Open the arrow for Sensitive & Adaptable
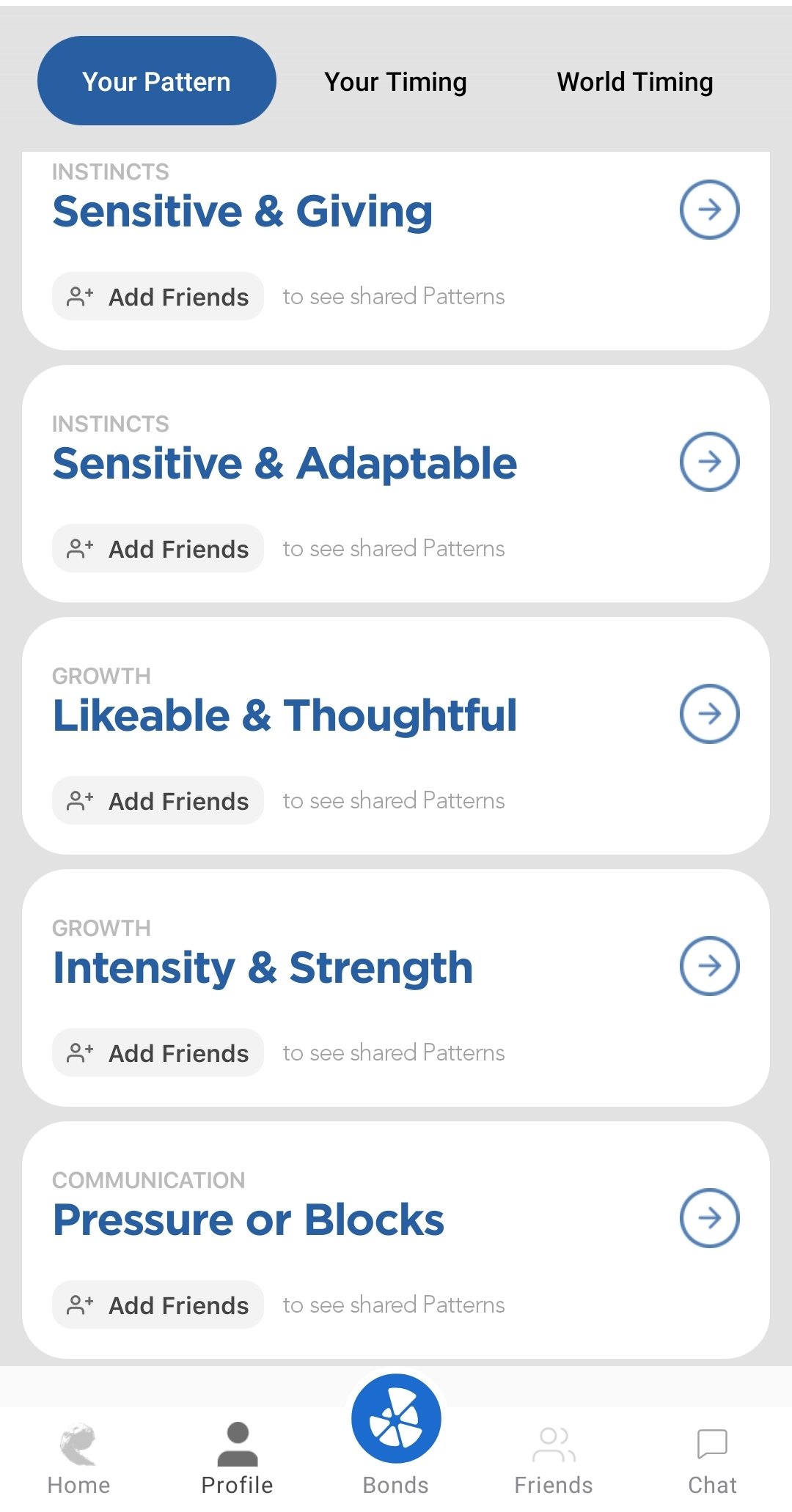This screenshot has height=1512, width=792. (709, 462)
